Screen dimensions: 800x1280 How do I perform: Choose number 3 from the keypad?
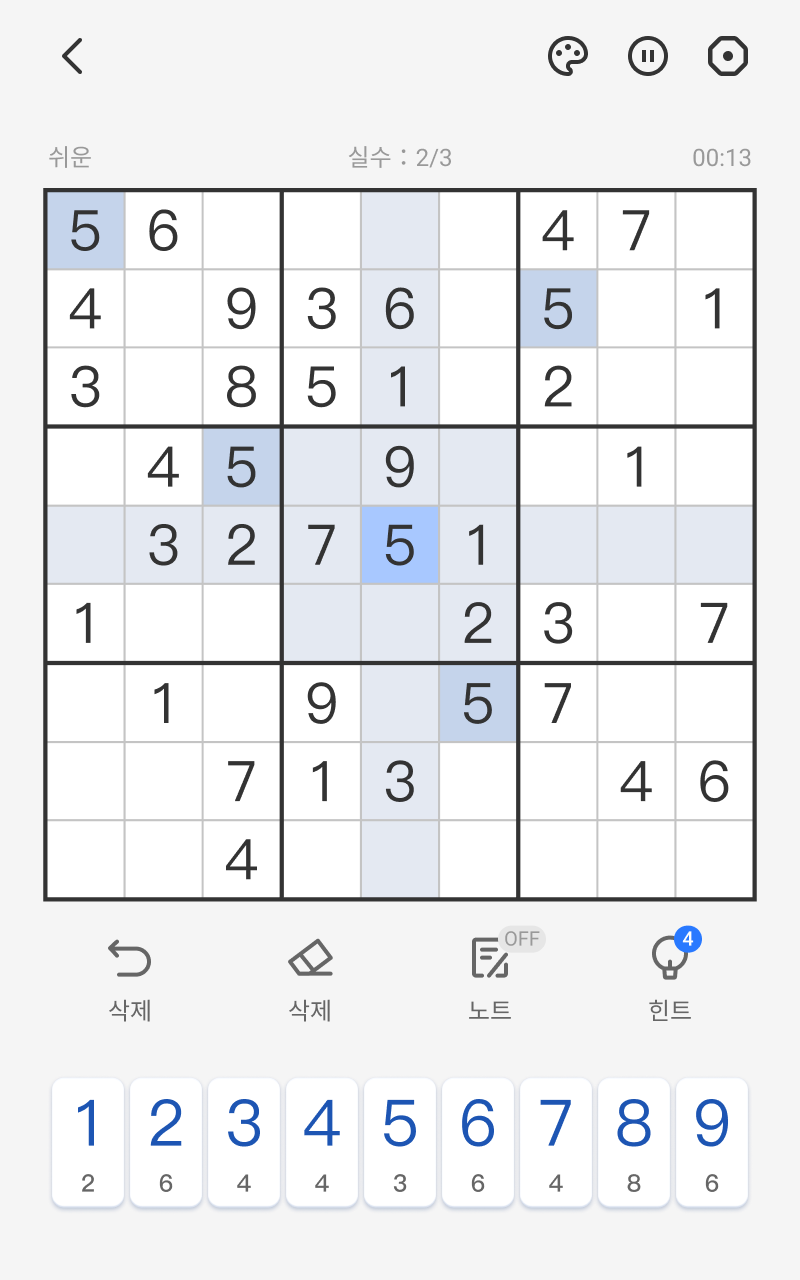tap(244, 1142)
